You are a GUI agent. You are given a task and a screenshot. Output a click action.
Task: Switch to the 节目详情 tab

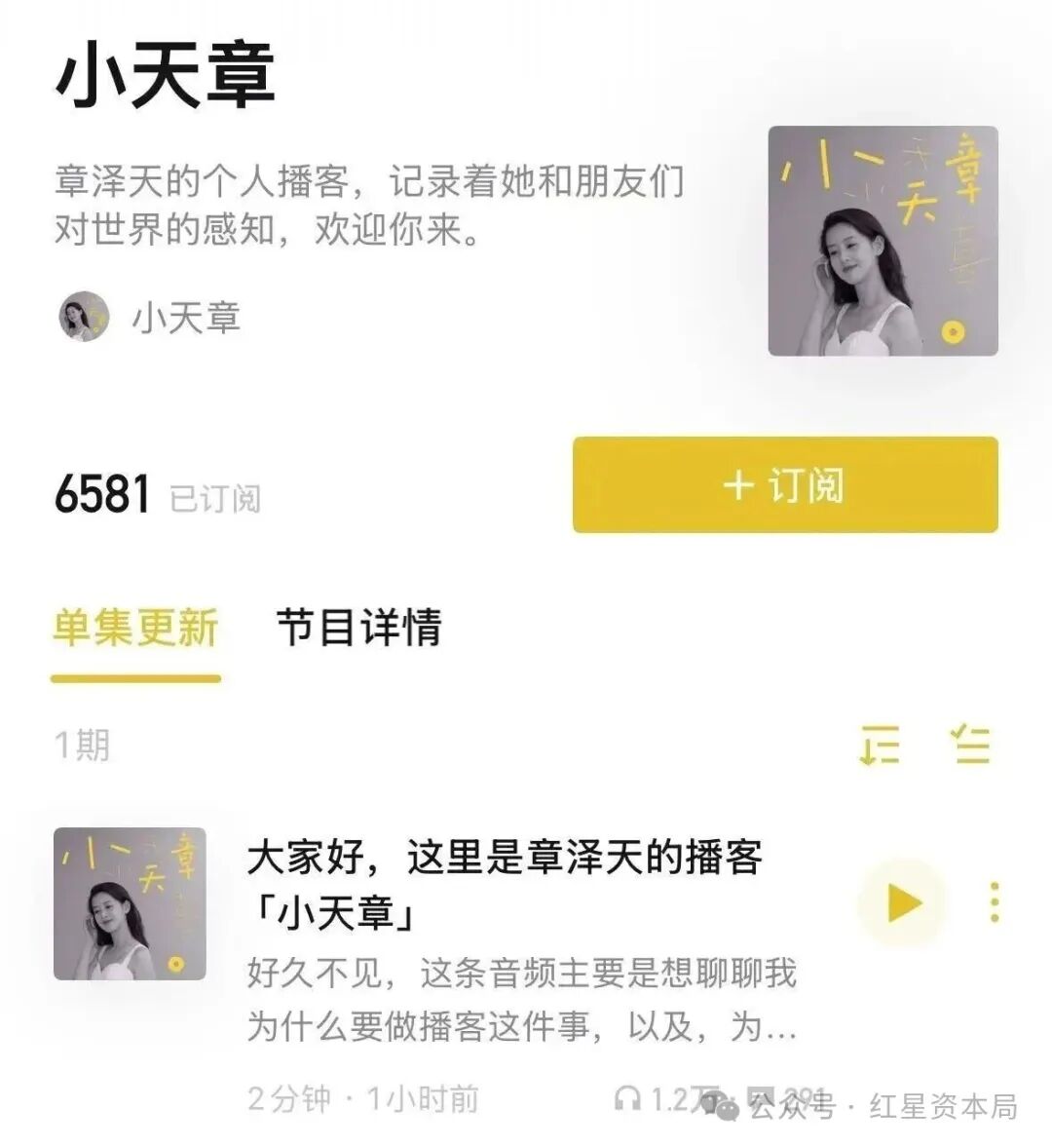(358, 627)
